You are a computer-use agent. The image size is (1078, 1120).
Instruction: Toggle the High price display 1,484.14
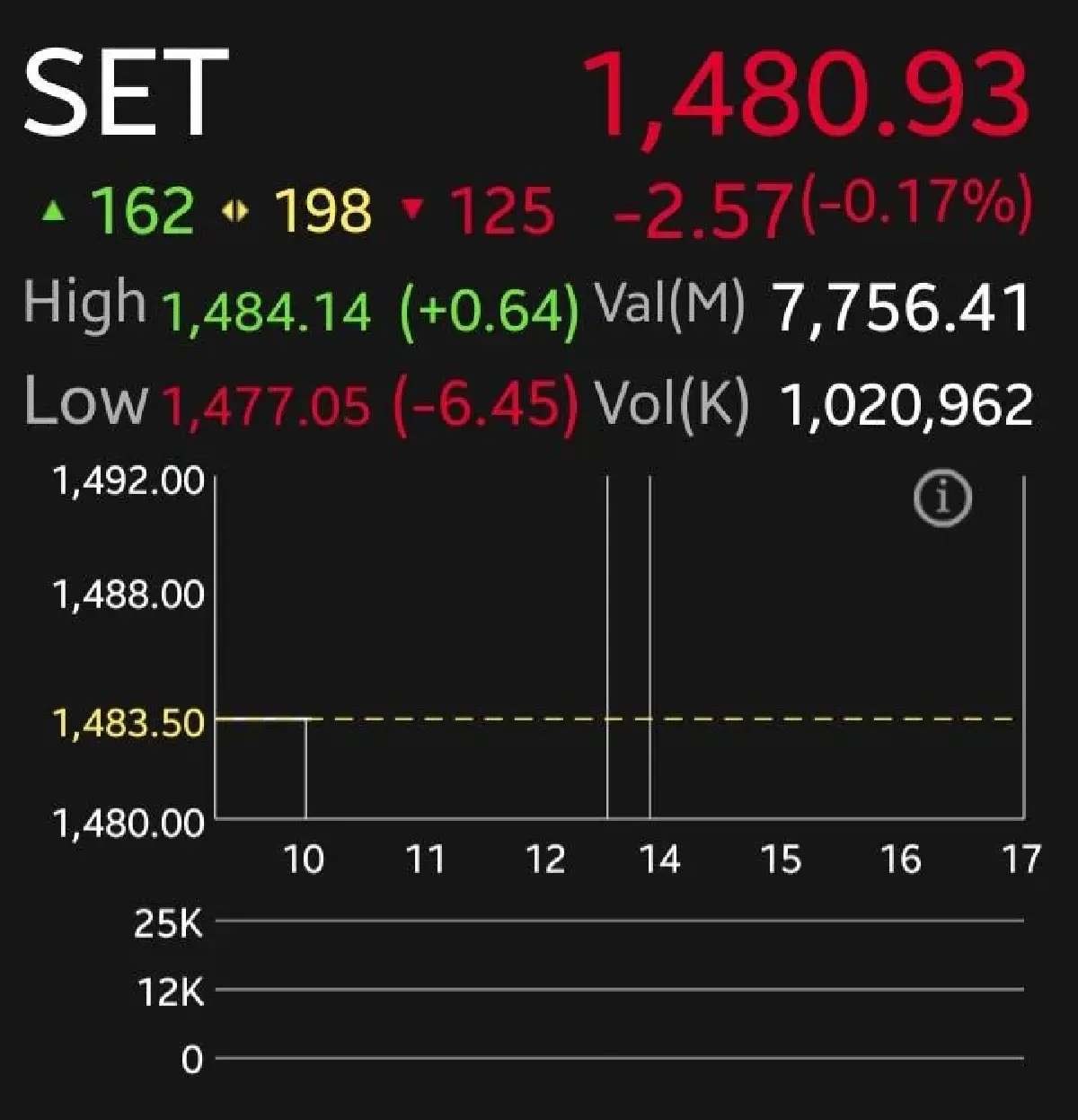pos(264,311)
